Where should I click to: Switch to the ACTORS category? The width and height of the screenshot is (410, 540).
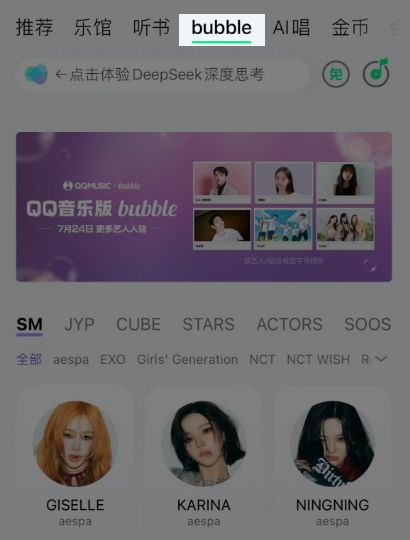[290, 324]
